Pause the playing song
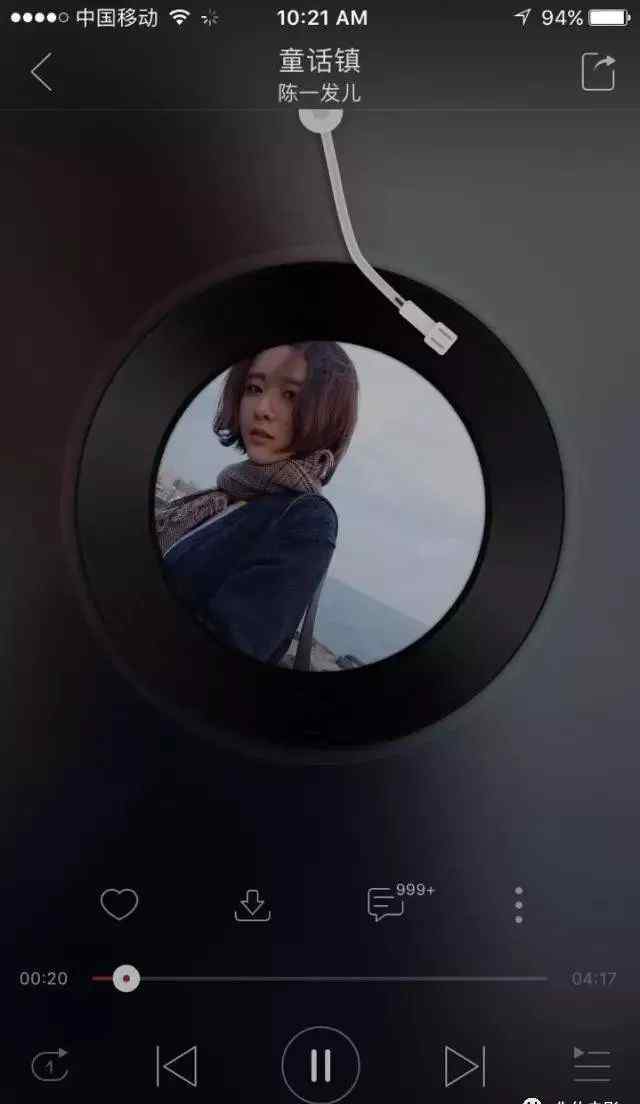Screen dimensions: 640x1104 point(320,1065)
